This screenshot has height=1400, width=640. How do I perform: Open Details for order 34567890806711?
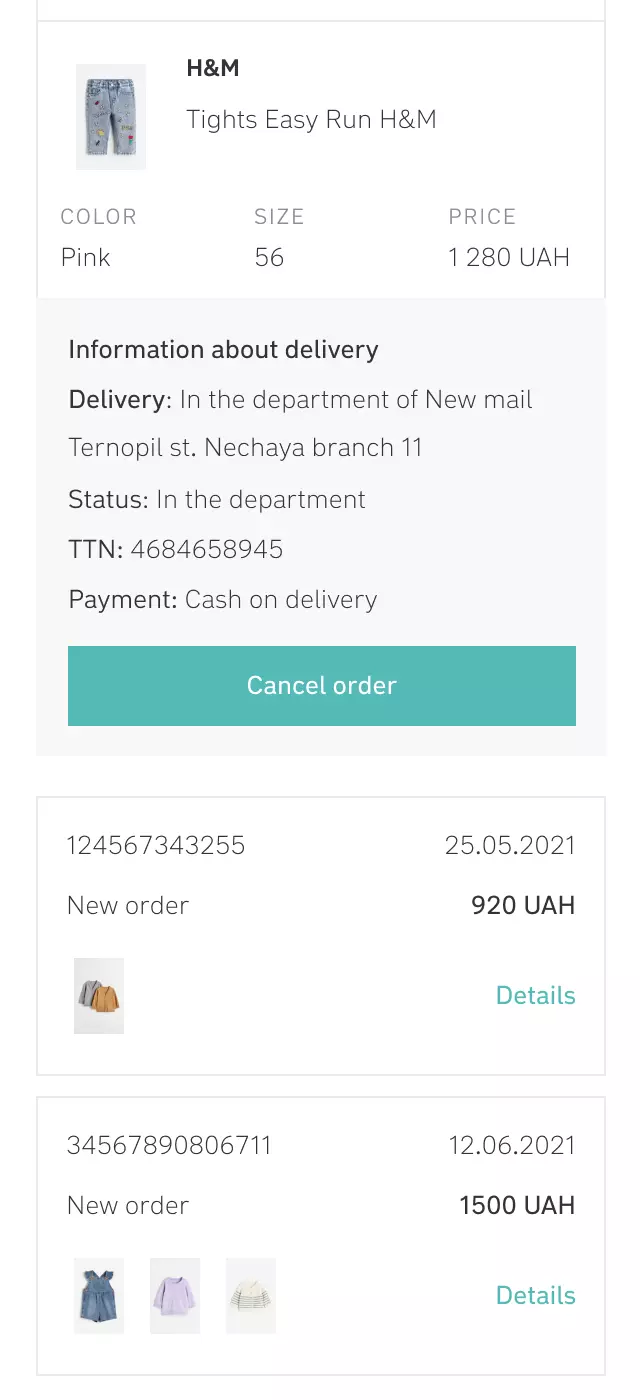[535, 1295]
